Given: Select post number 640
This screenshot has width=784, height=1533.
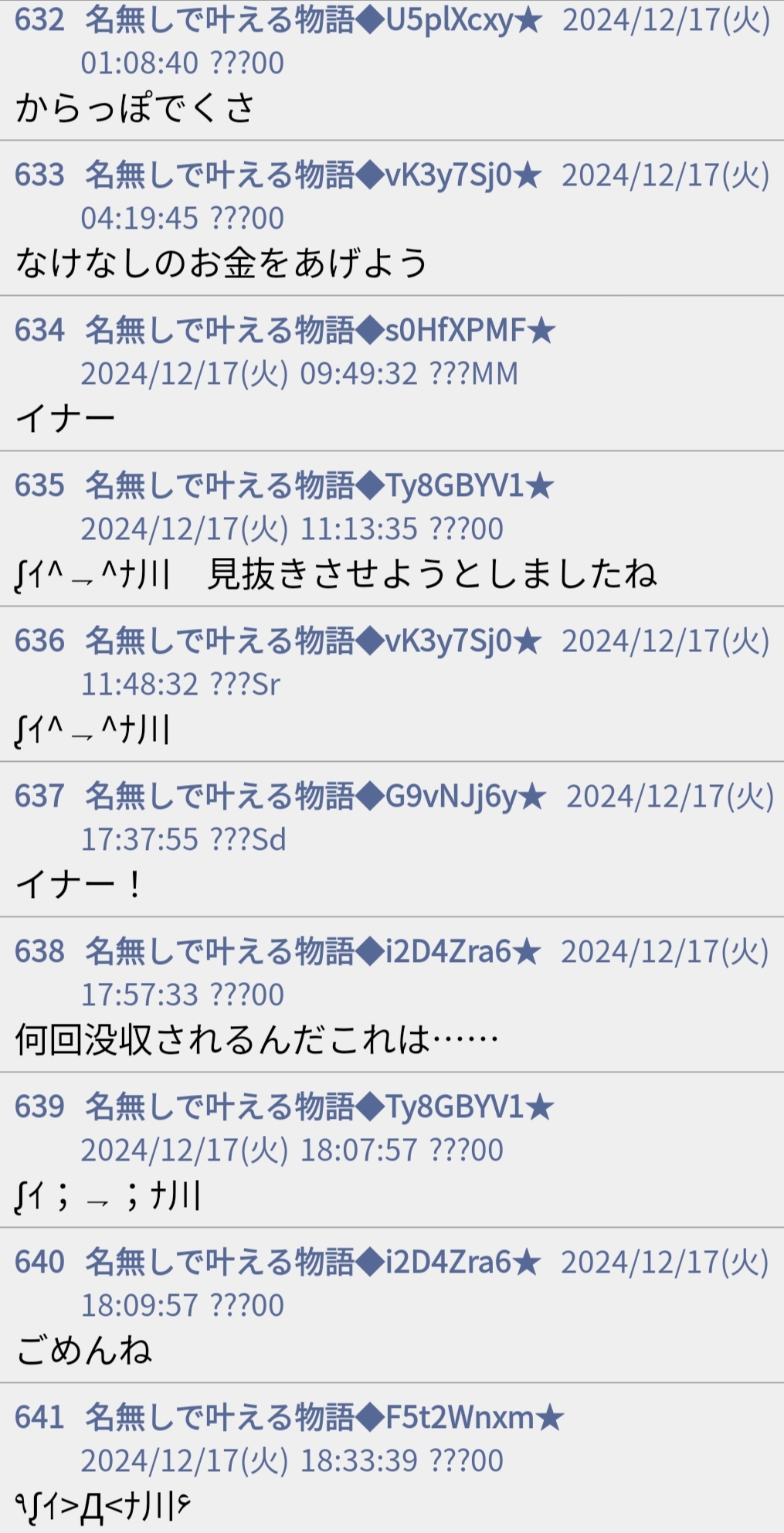Looking at the screenshot, I should (39, 1263).
